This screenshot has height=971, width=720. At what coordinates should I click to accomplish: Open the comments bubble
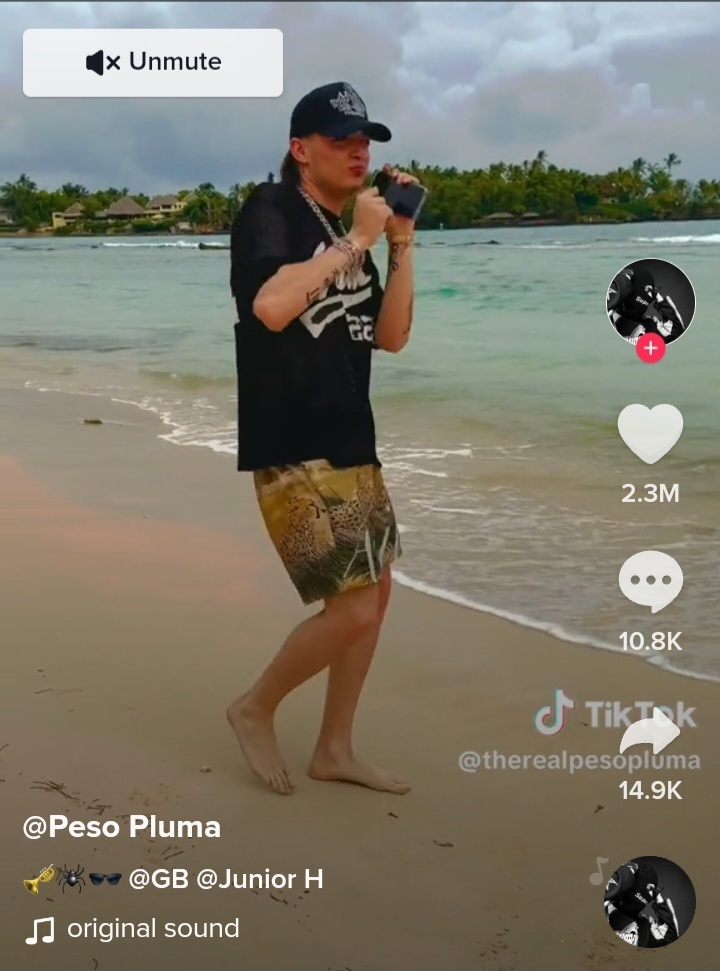650,581
